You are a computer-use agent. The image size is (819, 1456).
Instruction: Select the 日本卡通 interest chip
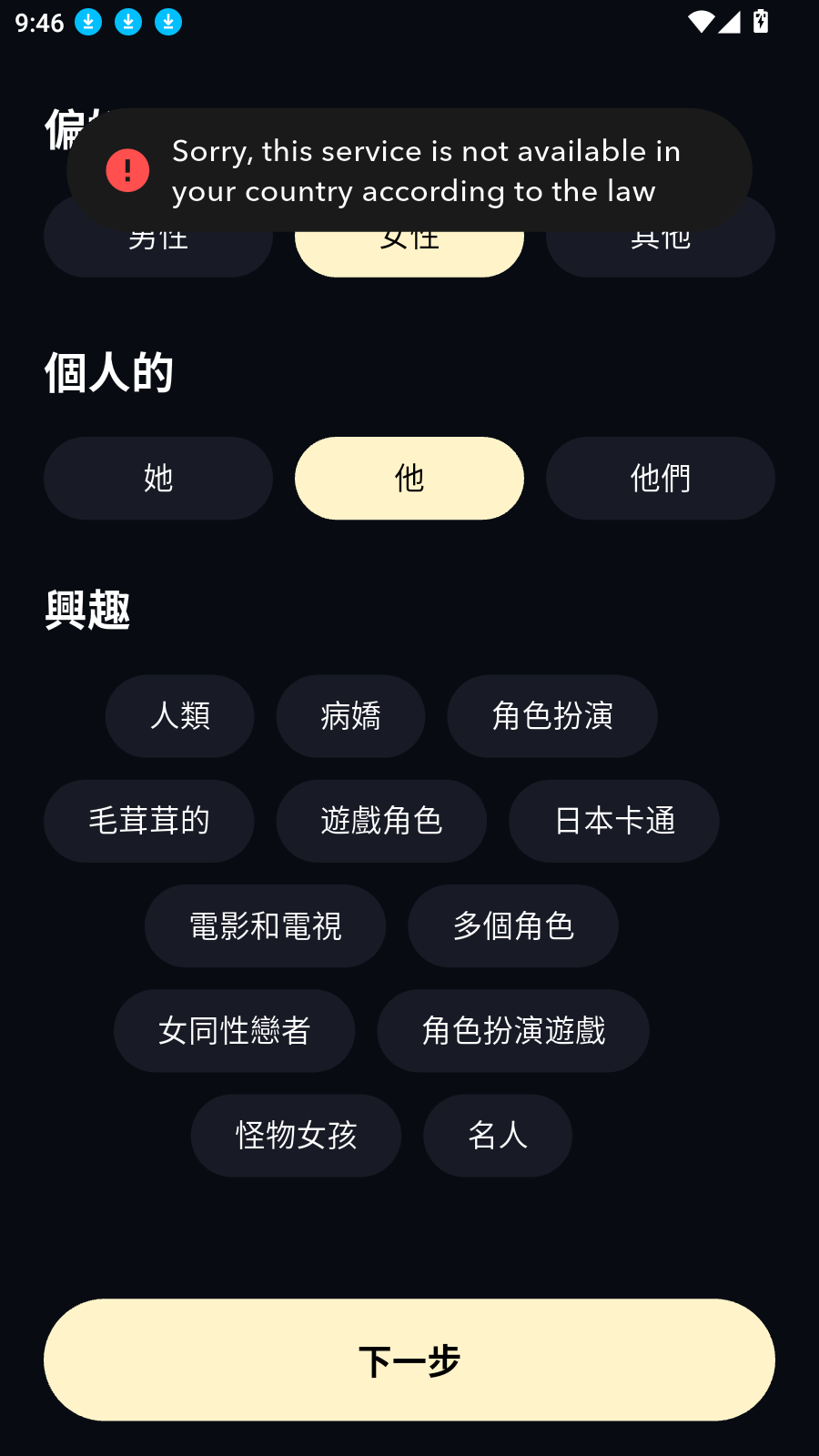click(x=614, y=821)
